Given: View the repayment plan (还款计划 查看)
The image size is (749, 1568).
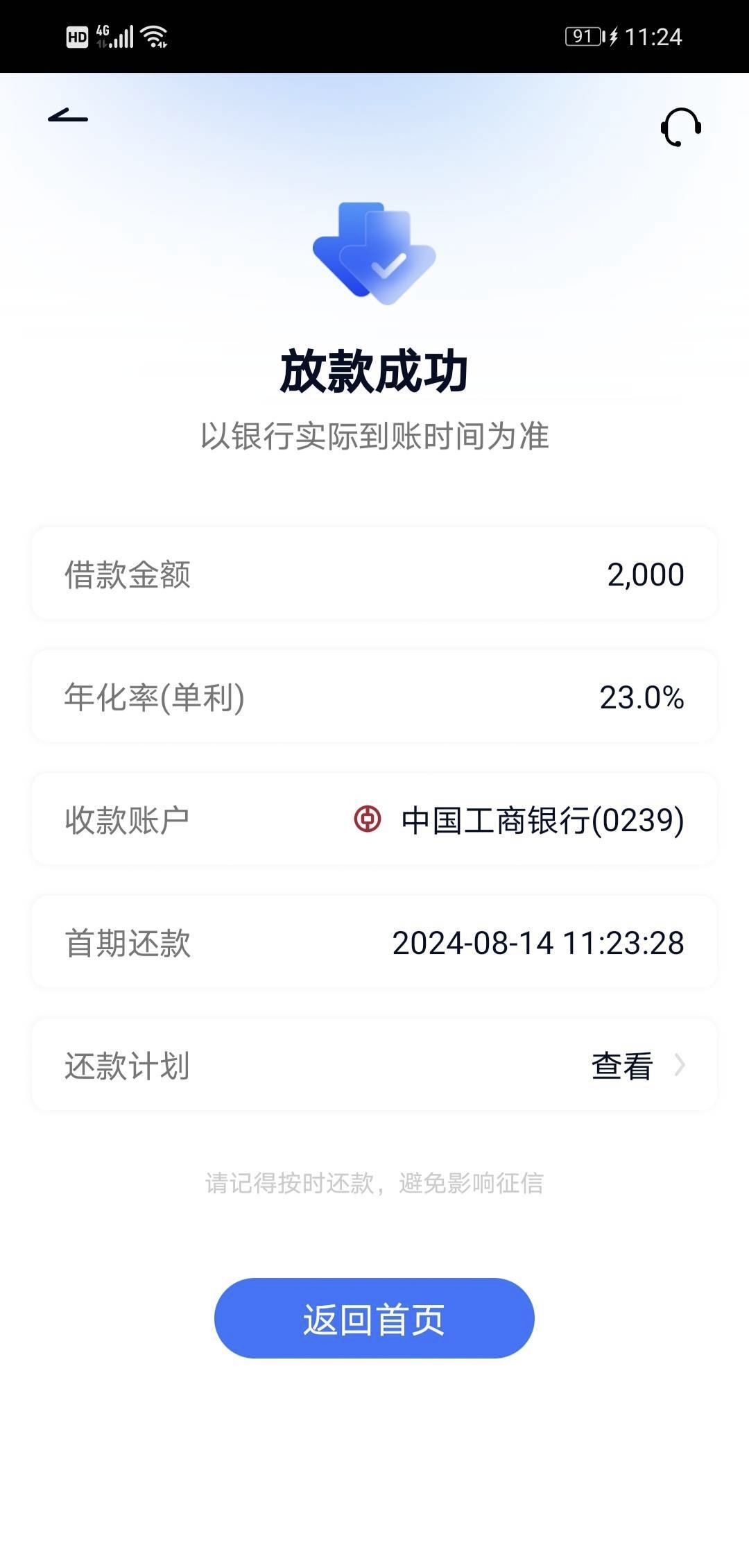Looking at the screenshot, I should click(374, 1065).
